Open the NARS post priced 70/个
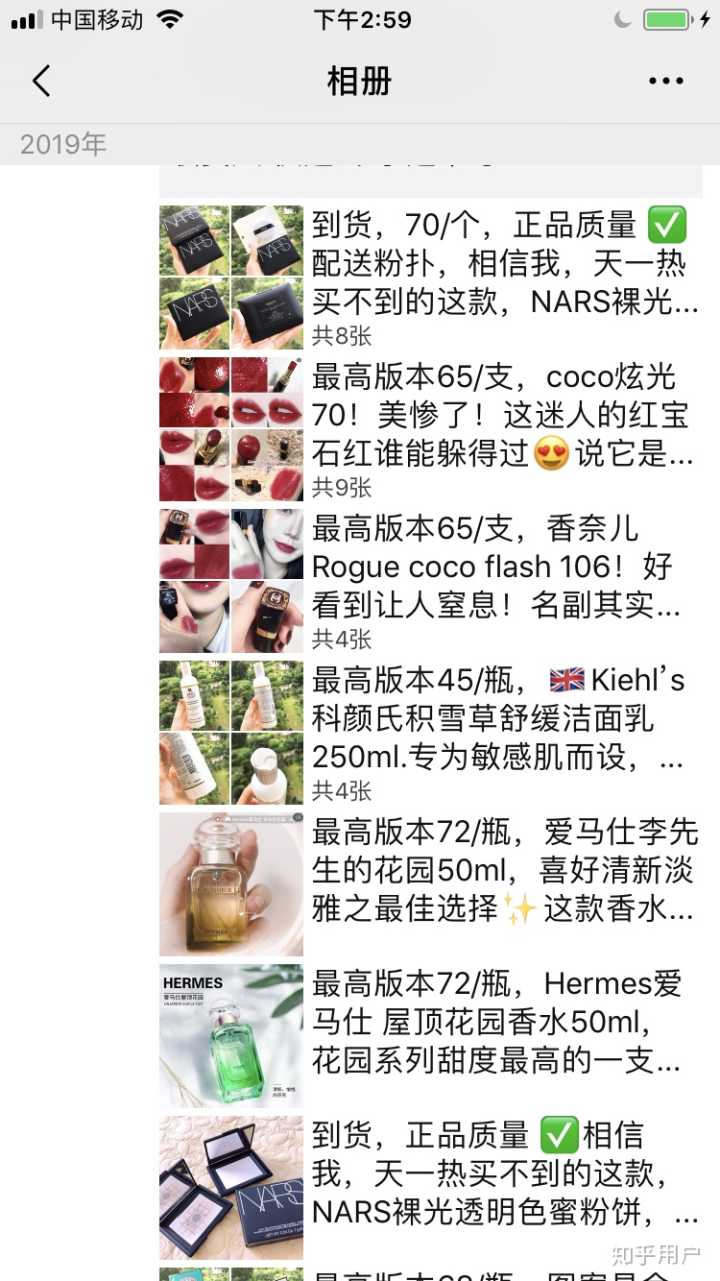 point(500,263)
